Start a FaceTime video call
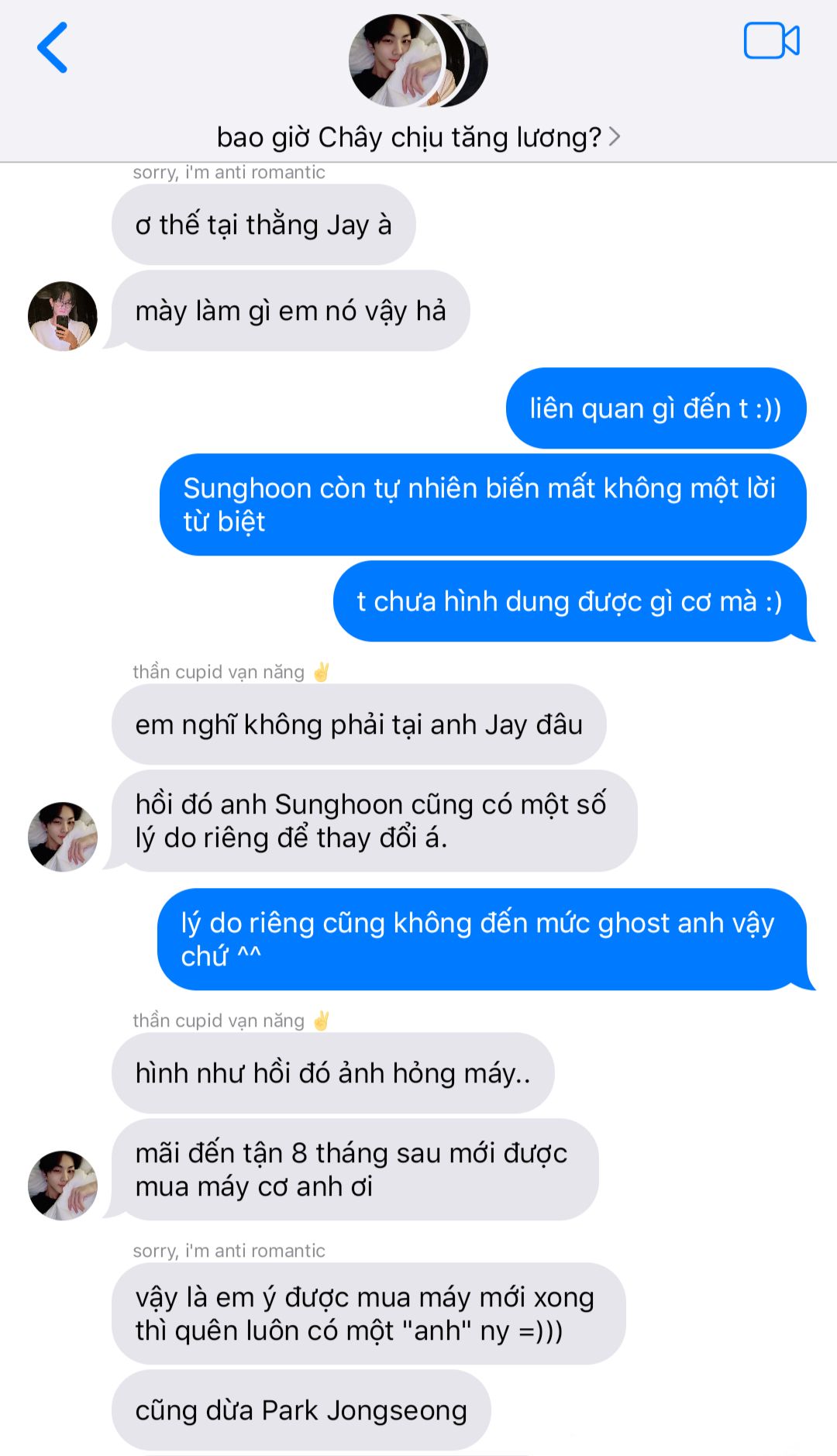Screen dimensions: 837x1456 pyautogui.click(x=771, y=41)
